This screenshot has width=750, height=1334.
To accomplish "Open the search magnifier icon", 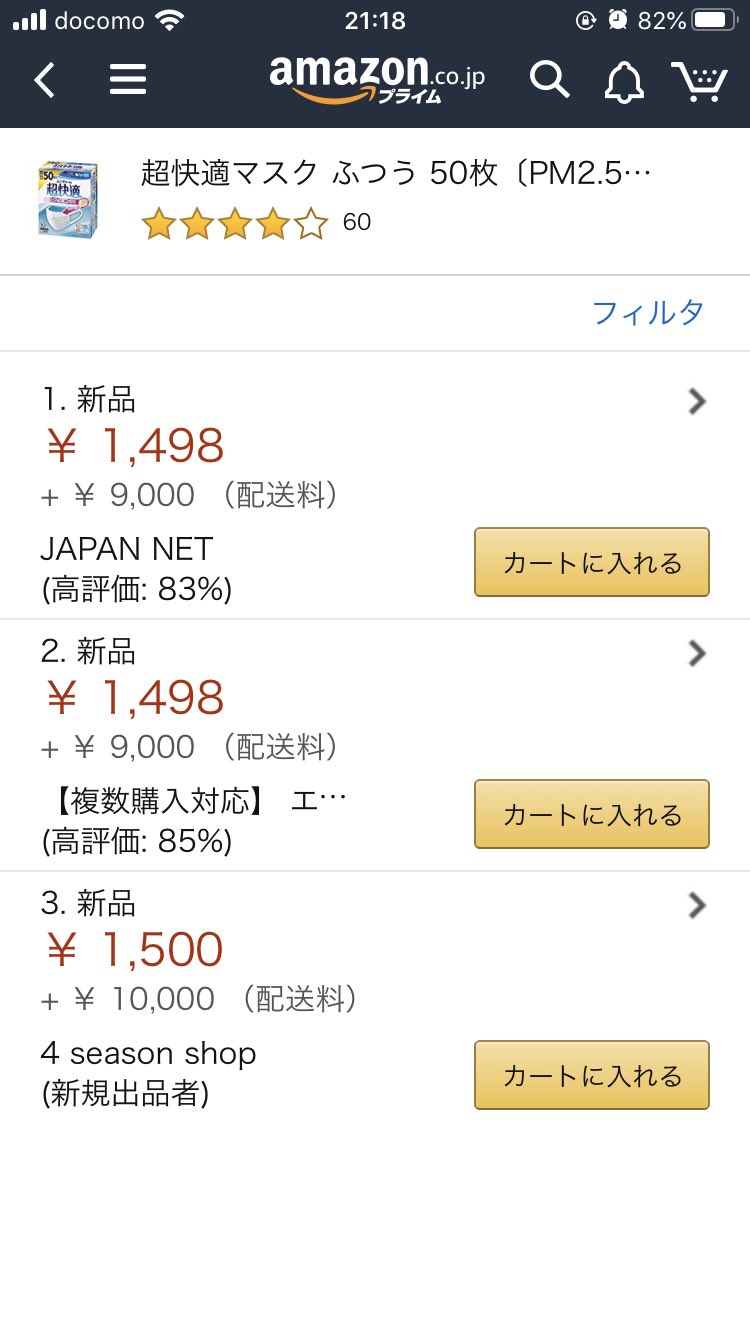I will (549, 79).
